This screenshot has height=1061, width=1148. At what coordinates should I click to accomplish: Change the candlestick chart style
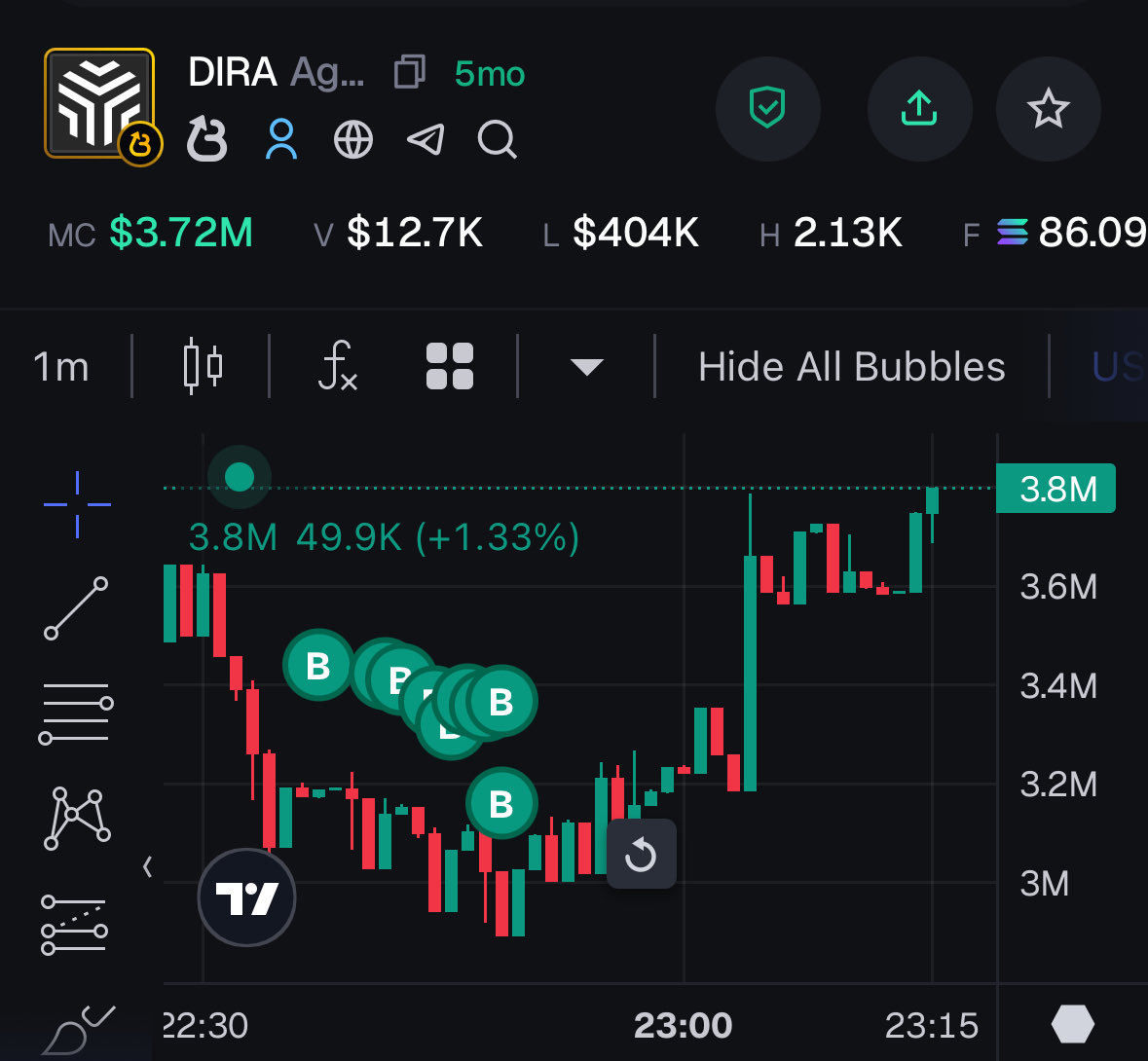pos(203,367)
